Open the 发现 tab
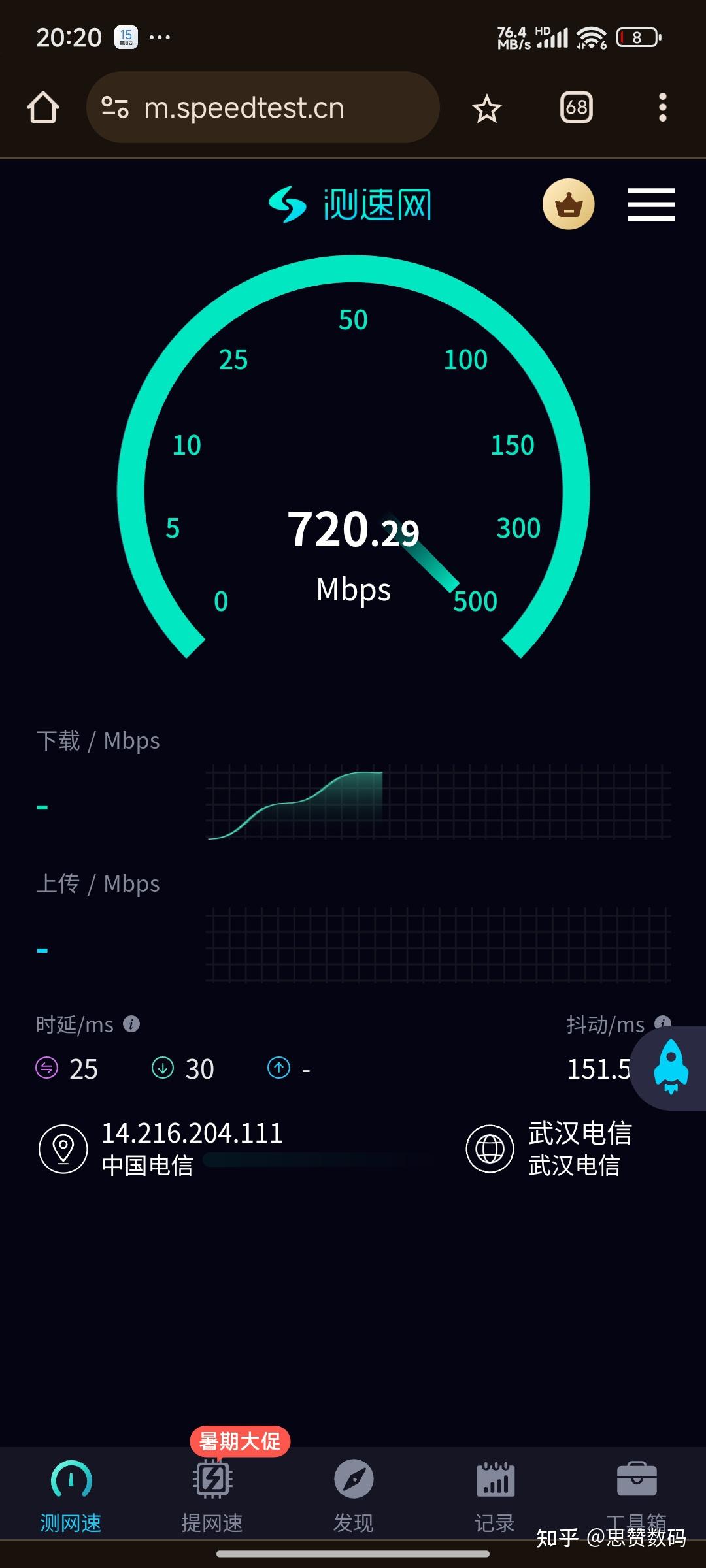The image size is (706, 1568). (x=353, y=1495)
